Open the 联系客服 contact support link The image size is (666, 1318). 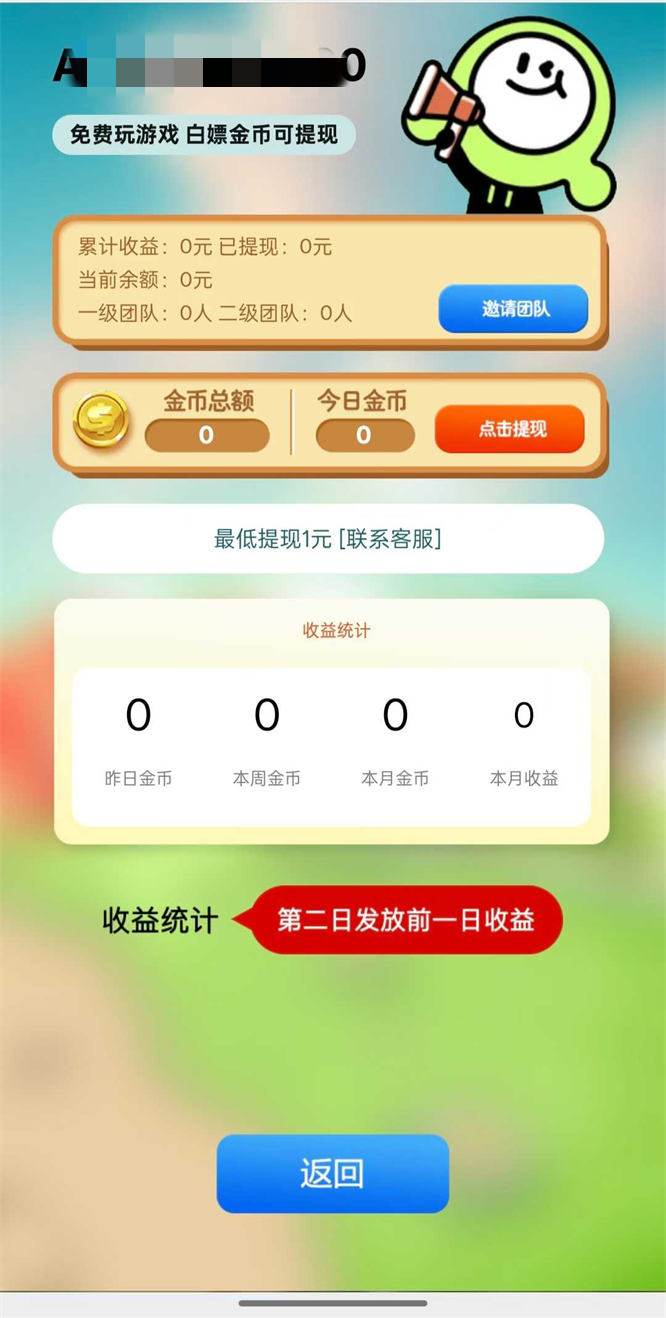click(x=390, y=539)
